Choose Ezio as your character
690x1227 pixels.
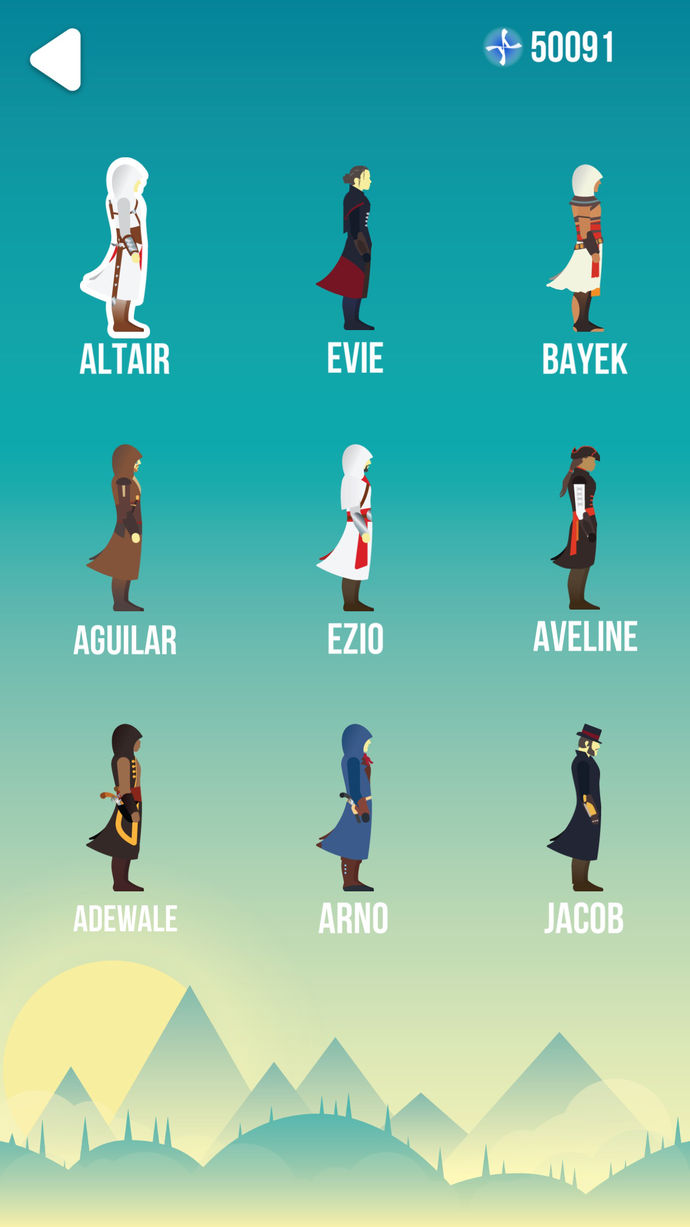352,528
